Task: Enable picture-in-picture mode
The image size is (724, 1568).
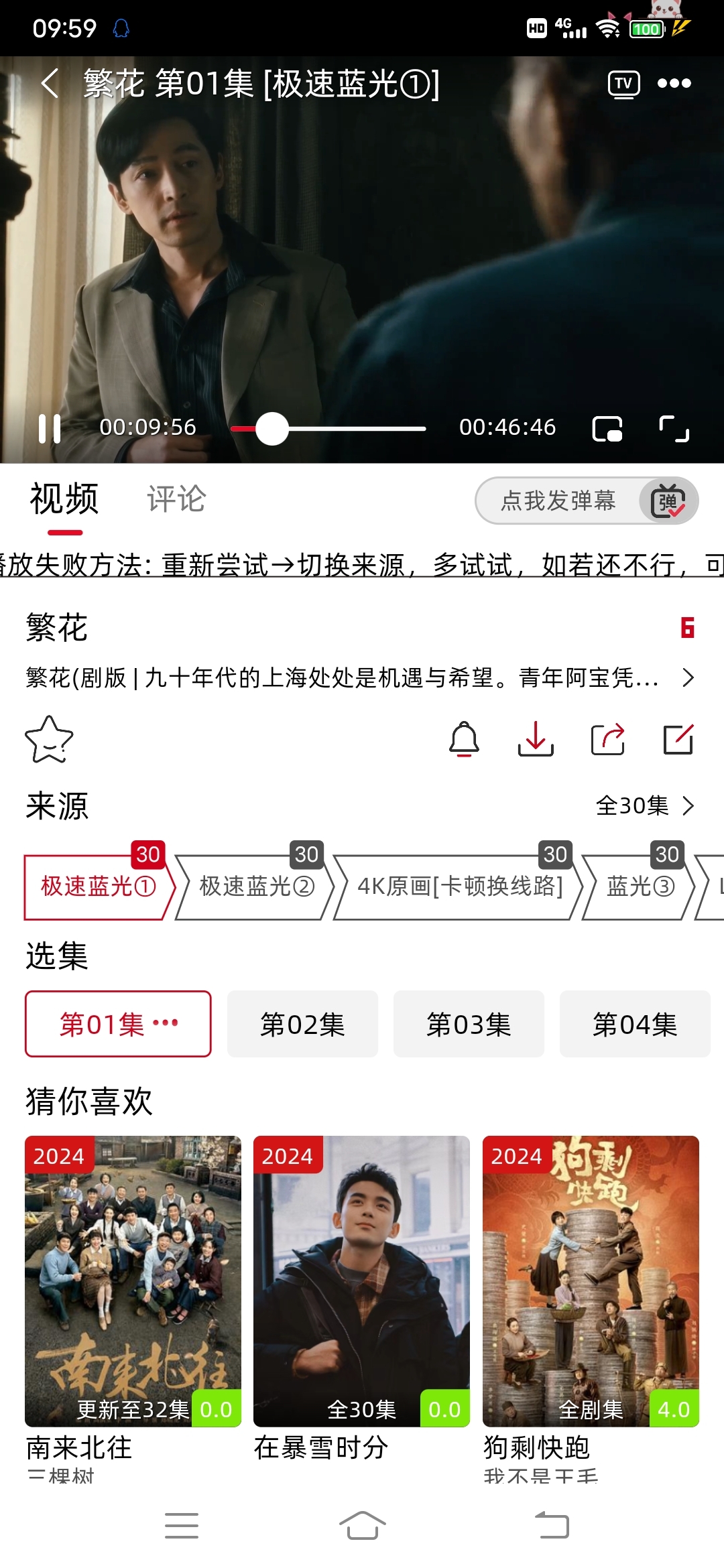Action: click(607, 428)
